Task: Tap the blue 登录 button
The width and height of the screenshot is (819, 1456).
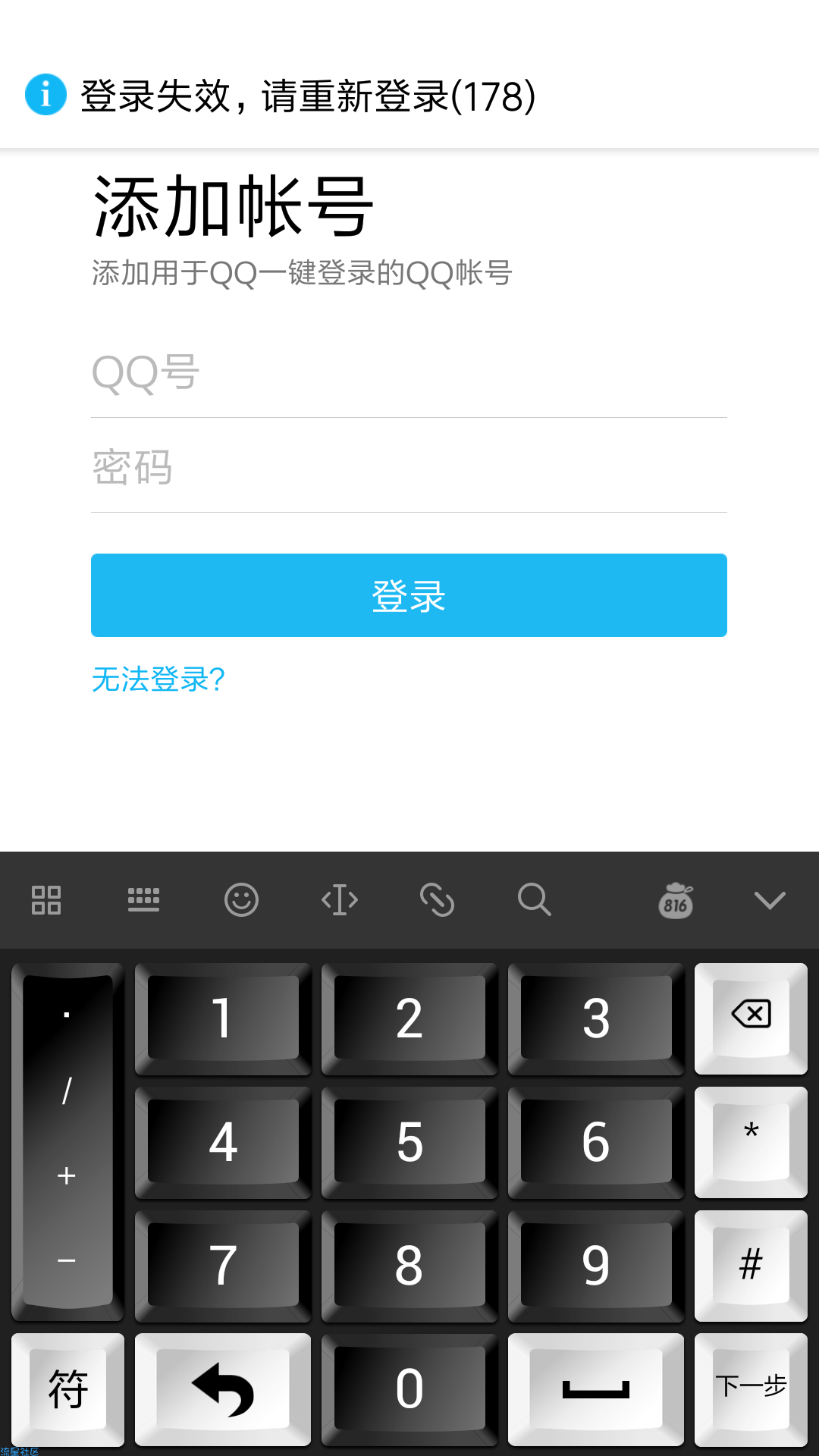Action: pyautogui.click(x=409, y=595)
